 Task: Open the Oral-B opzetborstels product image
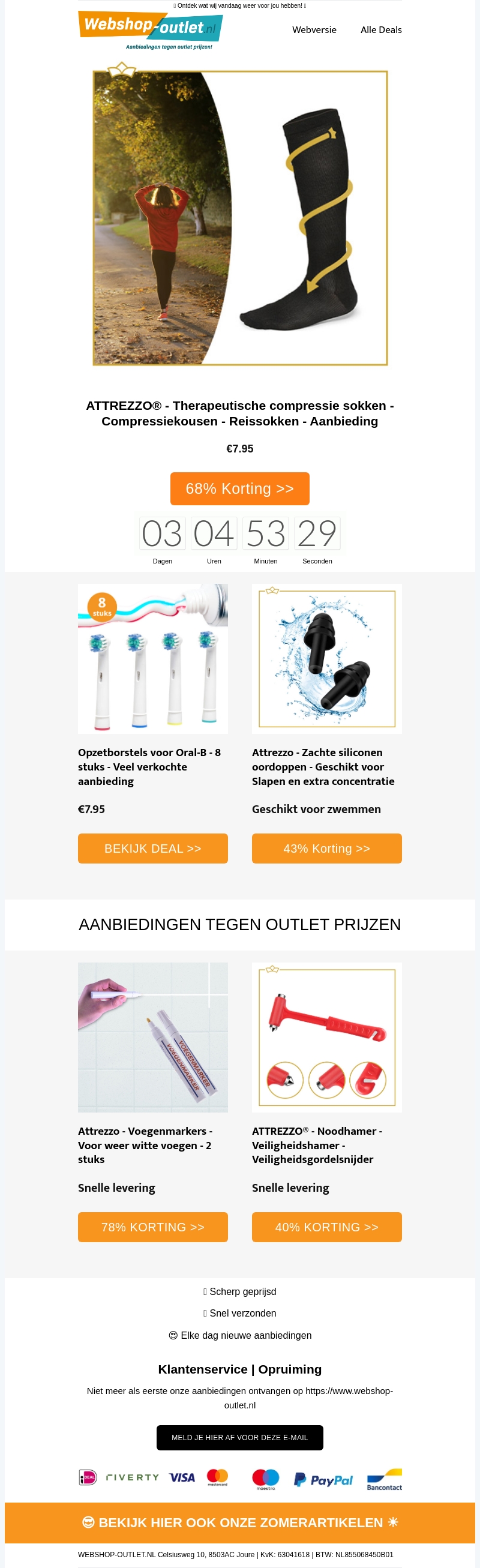tap(152, 659)
